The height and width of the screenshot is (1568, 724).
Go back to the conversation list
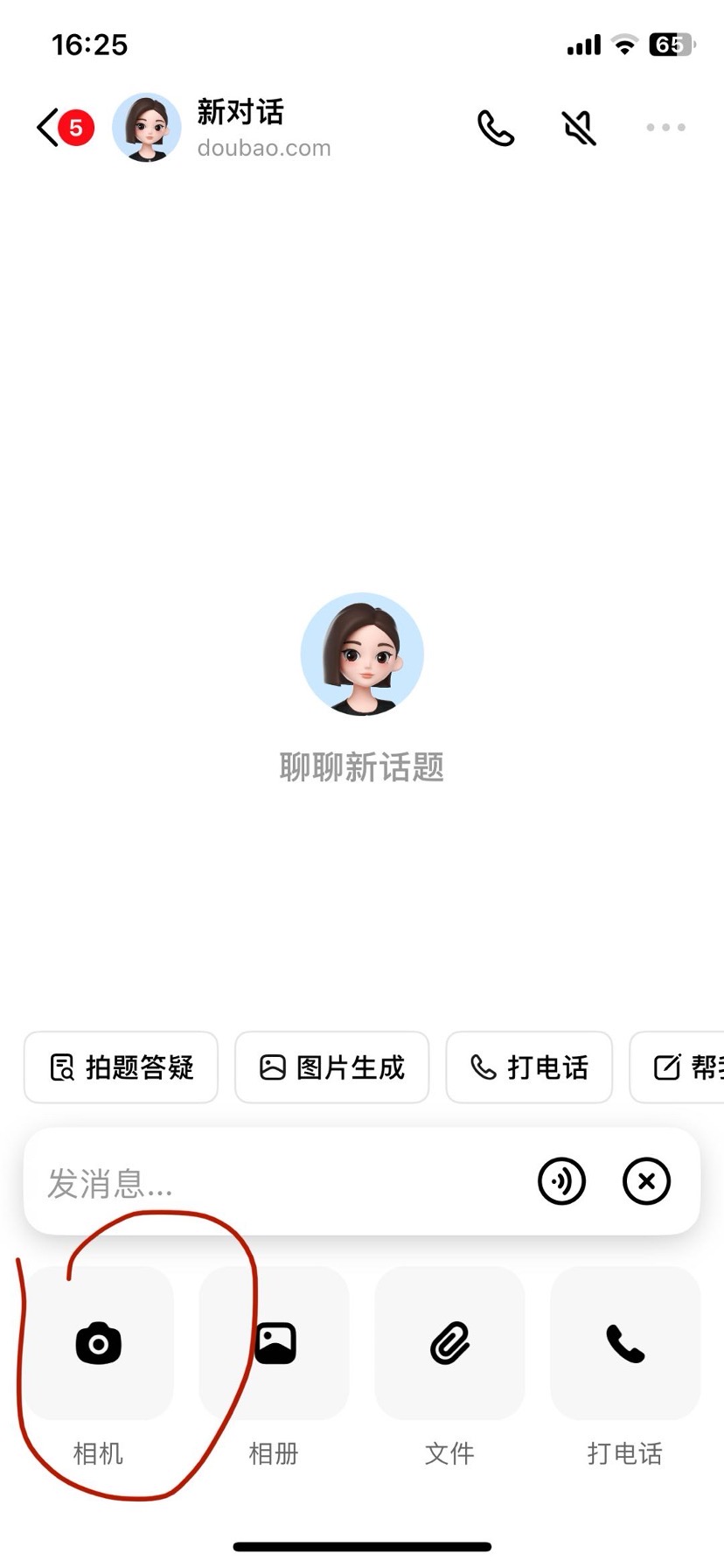click(48, 128)
